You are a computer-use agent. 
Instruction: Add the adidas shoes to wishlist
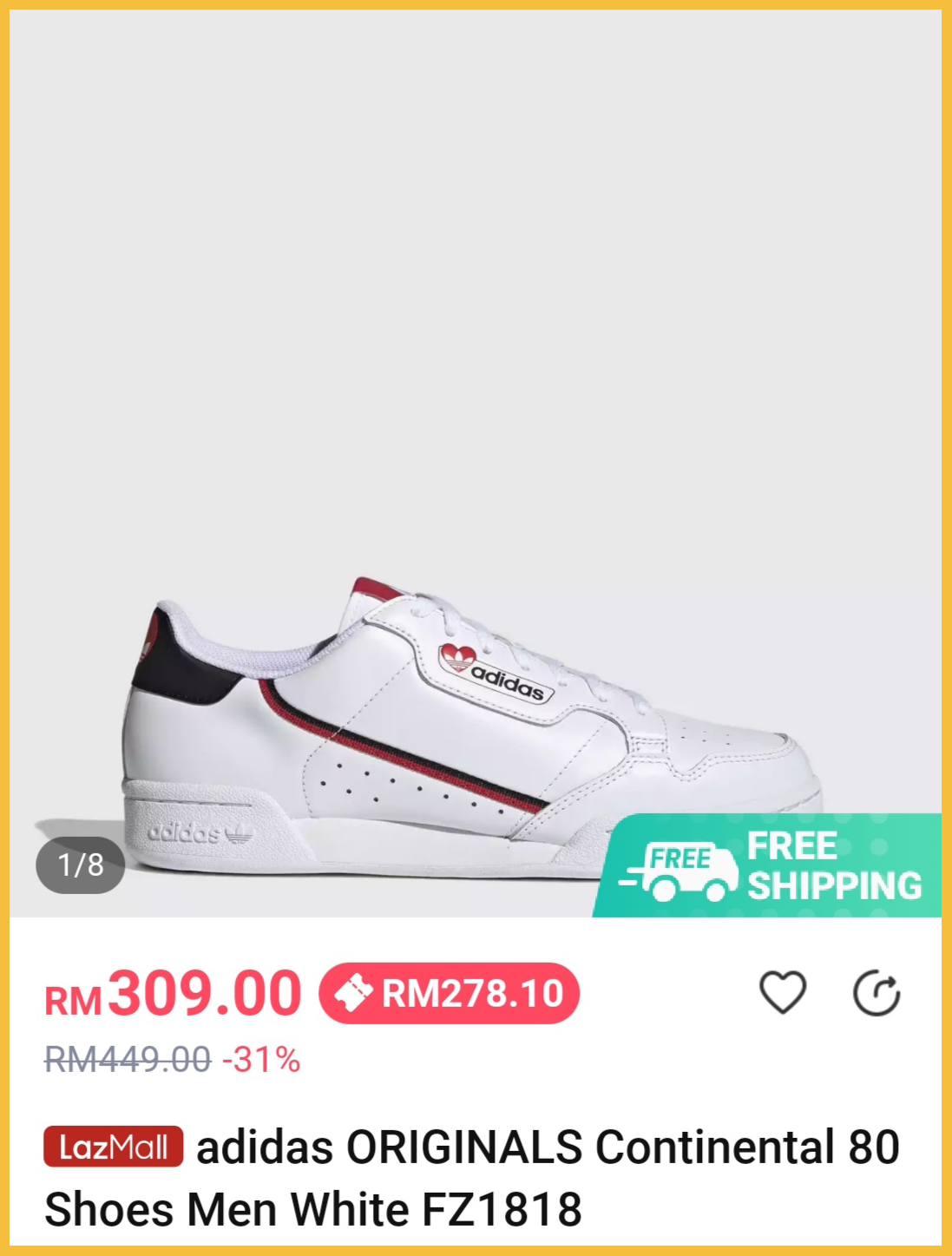782,992
